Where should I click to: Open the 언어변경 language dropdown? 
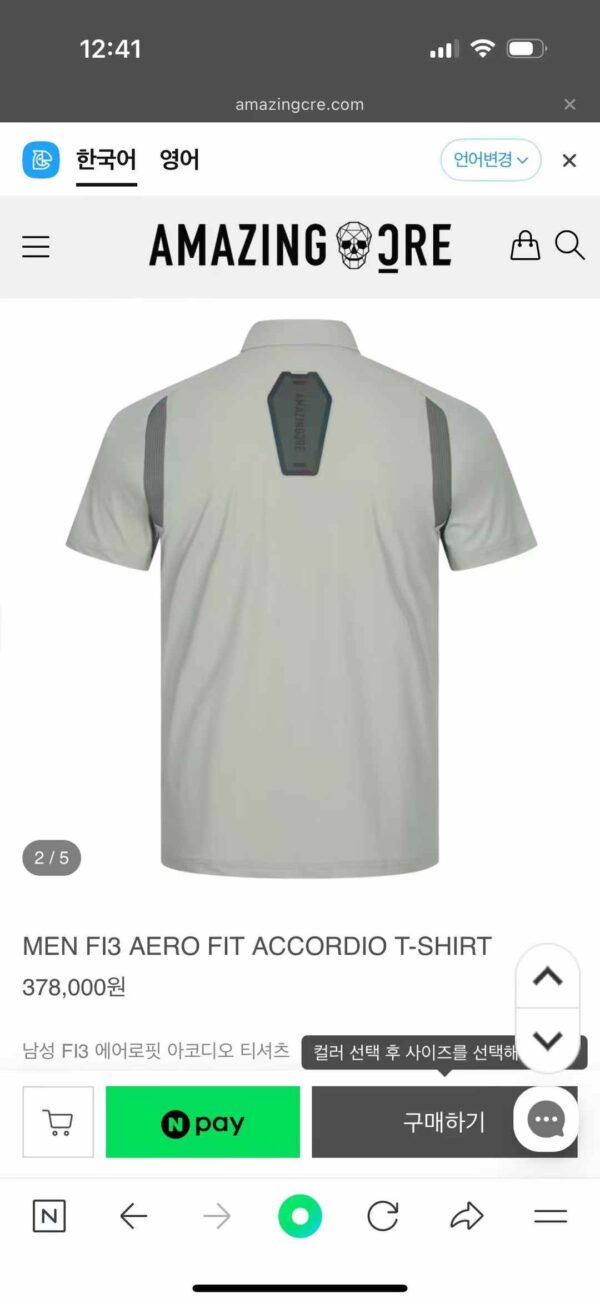point(490,160)
